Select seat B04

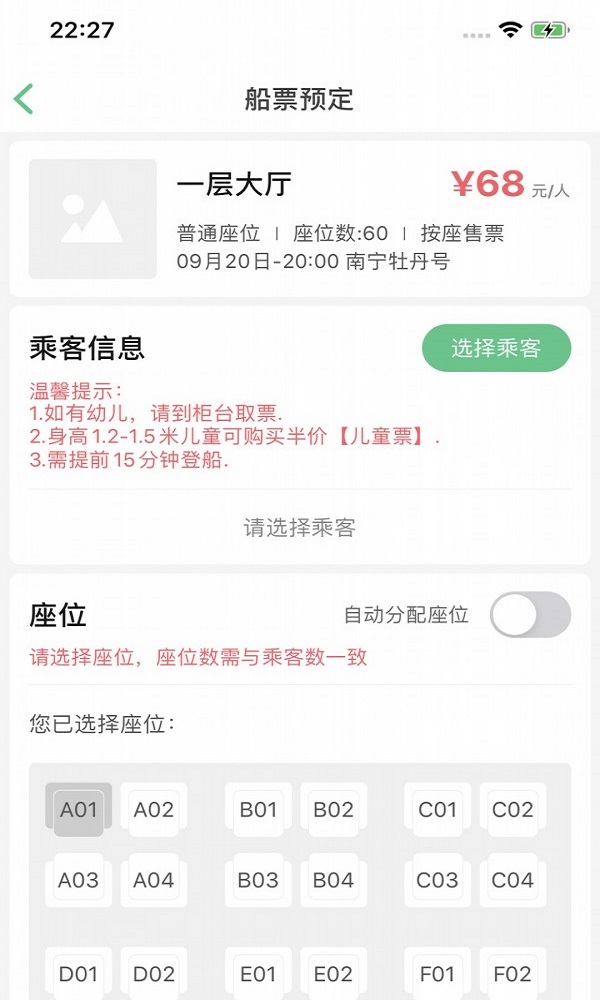tap(334, 880)
